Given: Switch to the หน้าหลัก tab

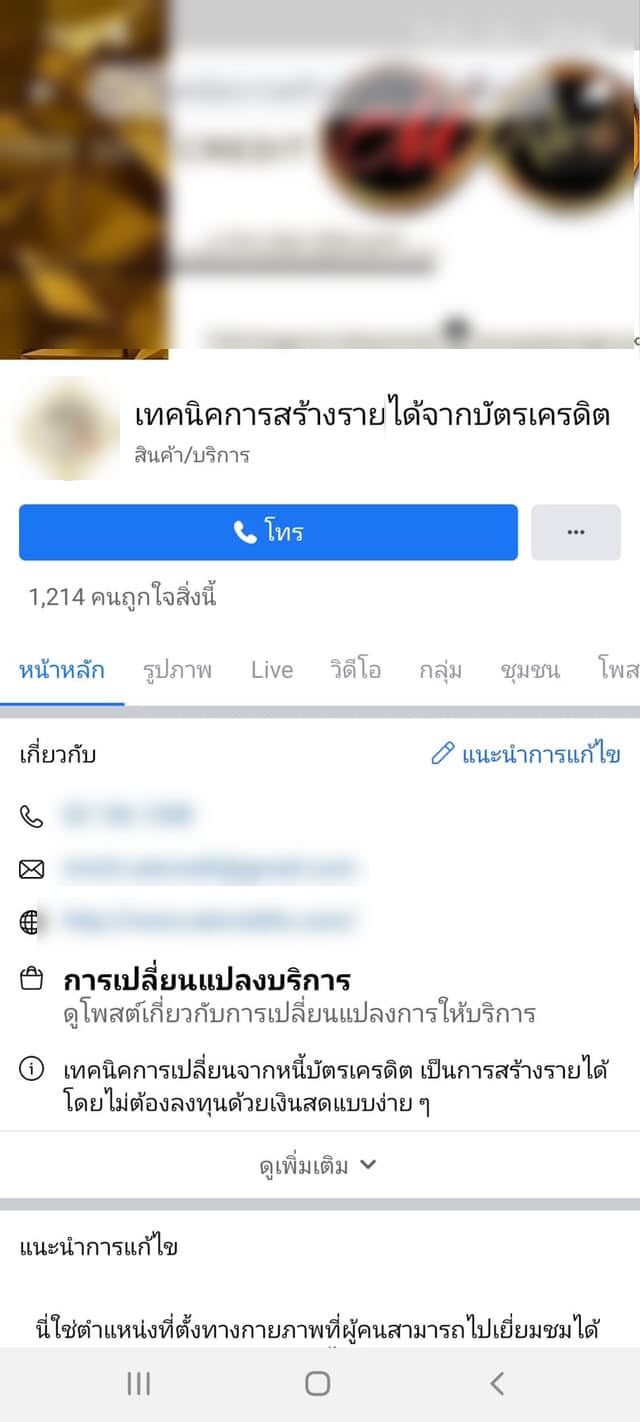Looking at the screenshot, I should [62, 670].
